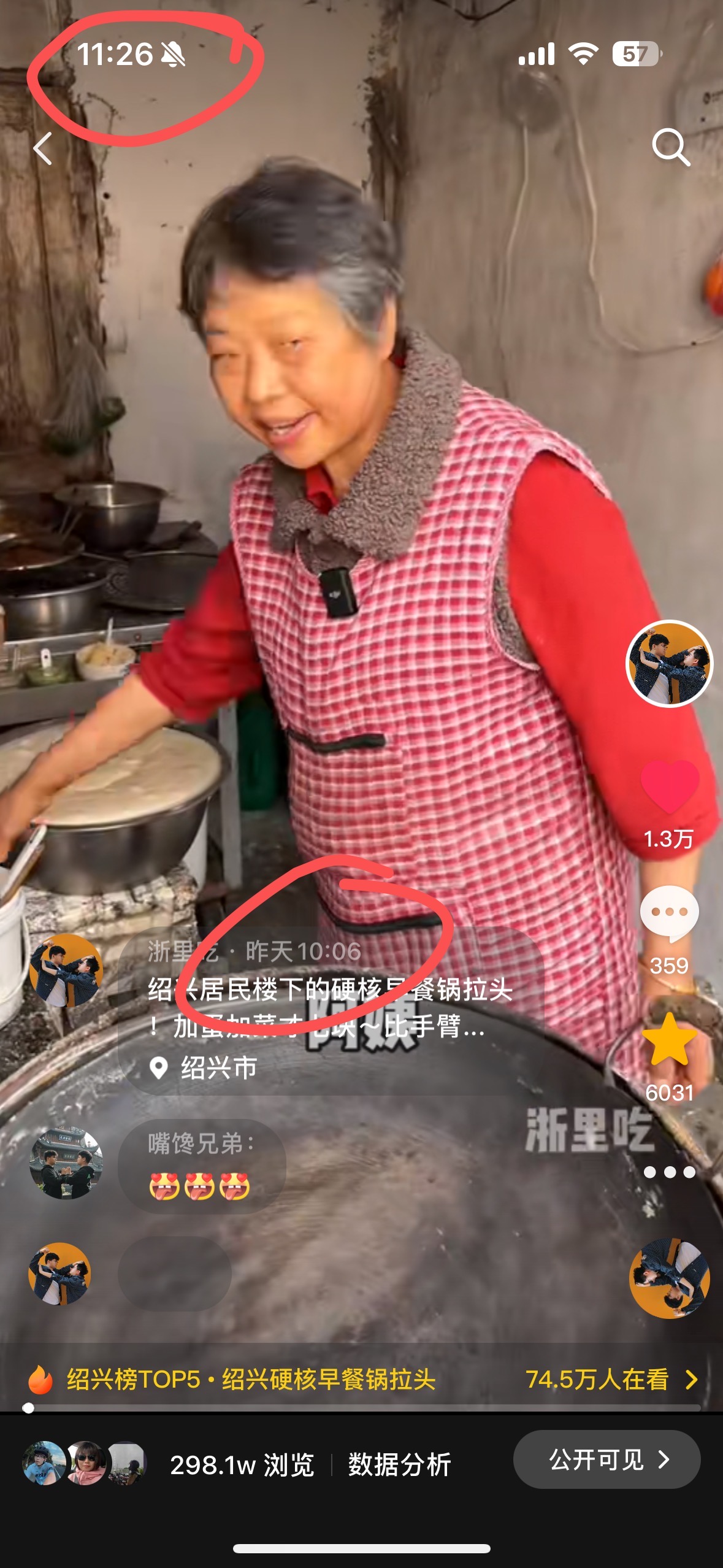Open the 298.1w 浏览 viewers list

pyautogui.click(x=242, y=1464)
